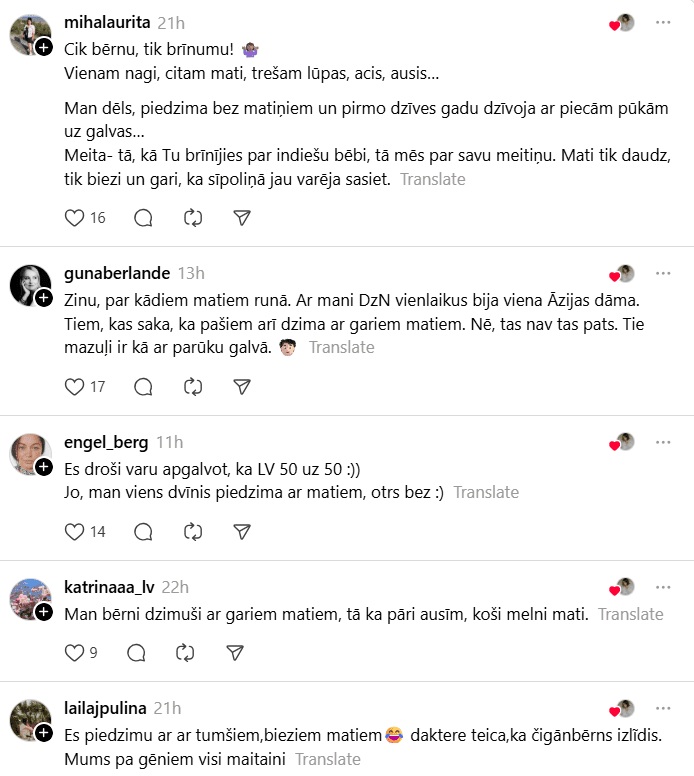Share mihalaurita's comment
This screenshot has width=694, height=776.
tap(241, 217)
